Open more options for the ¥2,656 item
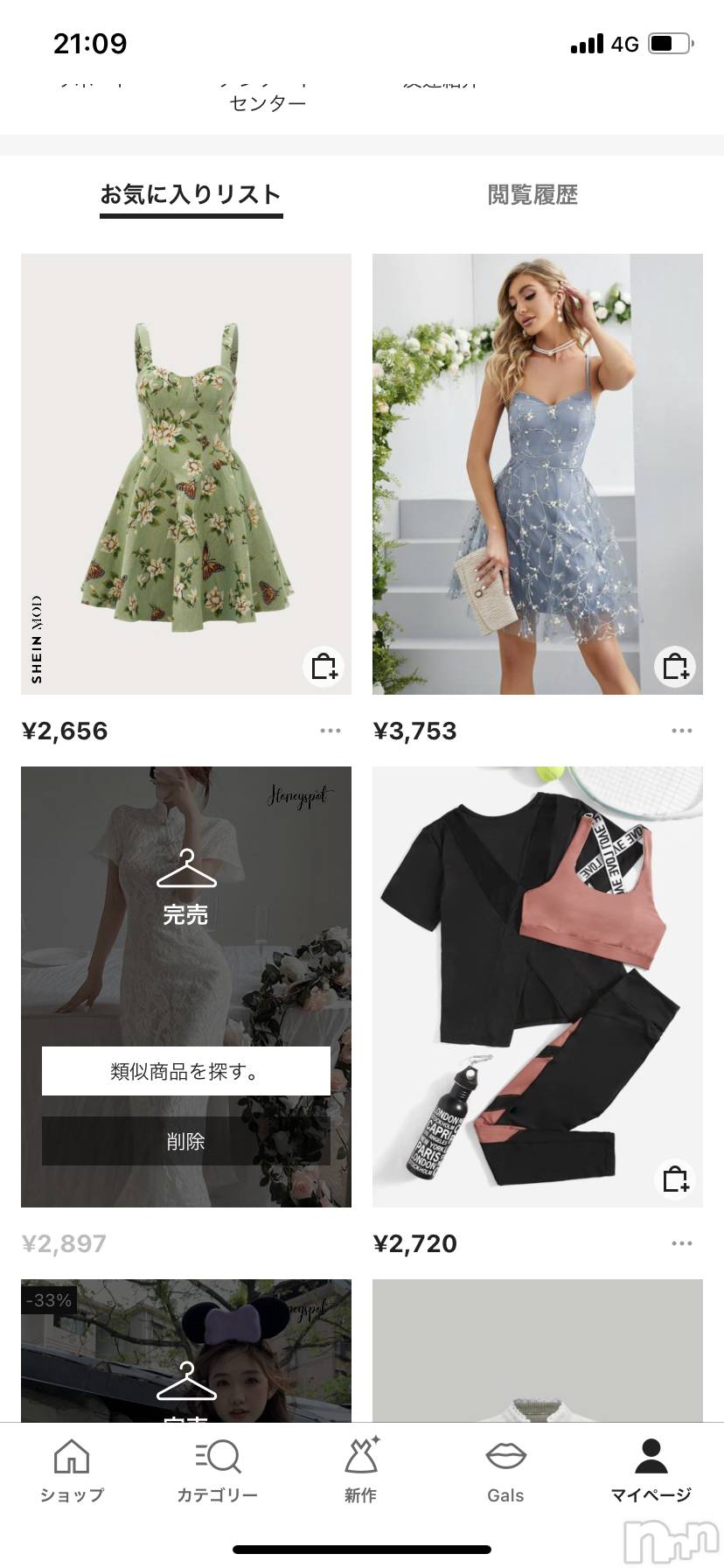724x1568 pixels. point(331,731)
